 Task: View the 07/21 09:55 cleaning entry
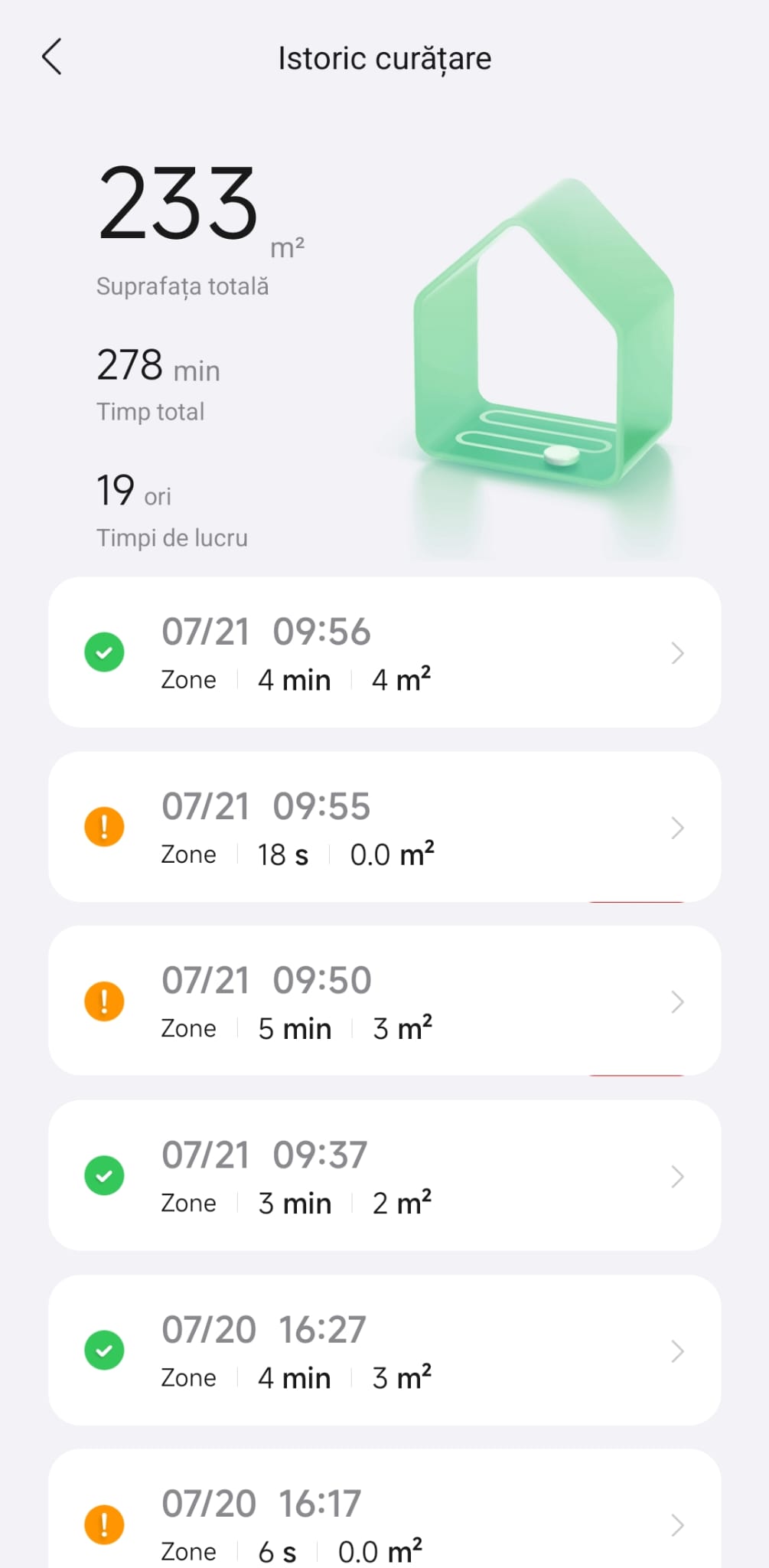[384, 827]
